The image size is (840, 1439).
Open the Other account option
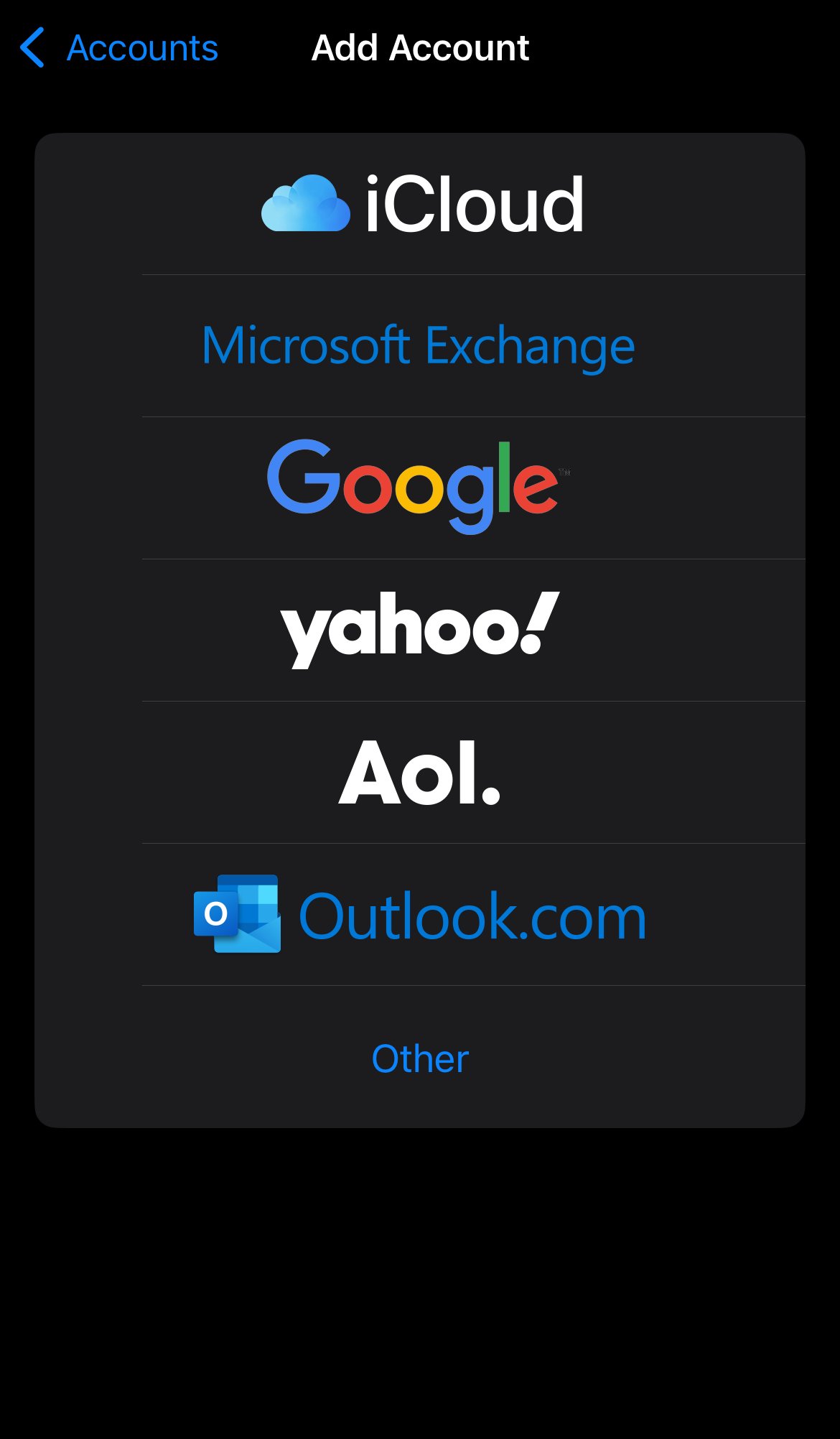pyautogui.click(x=419, y=1058)
